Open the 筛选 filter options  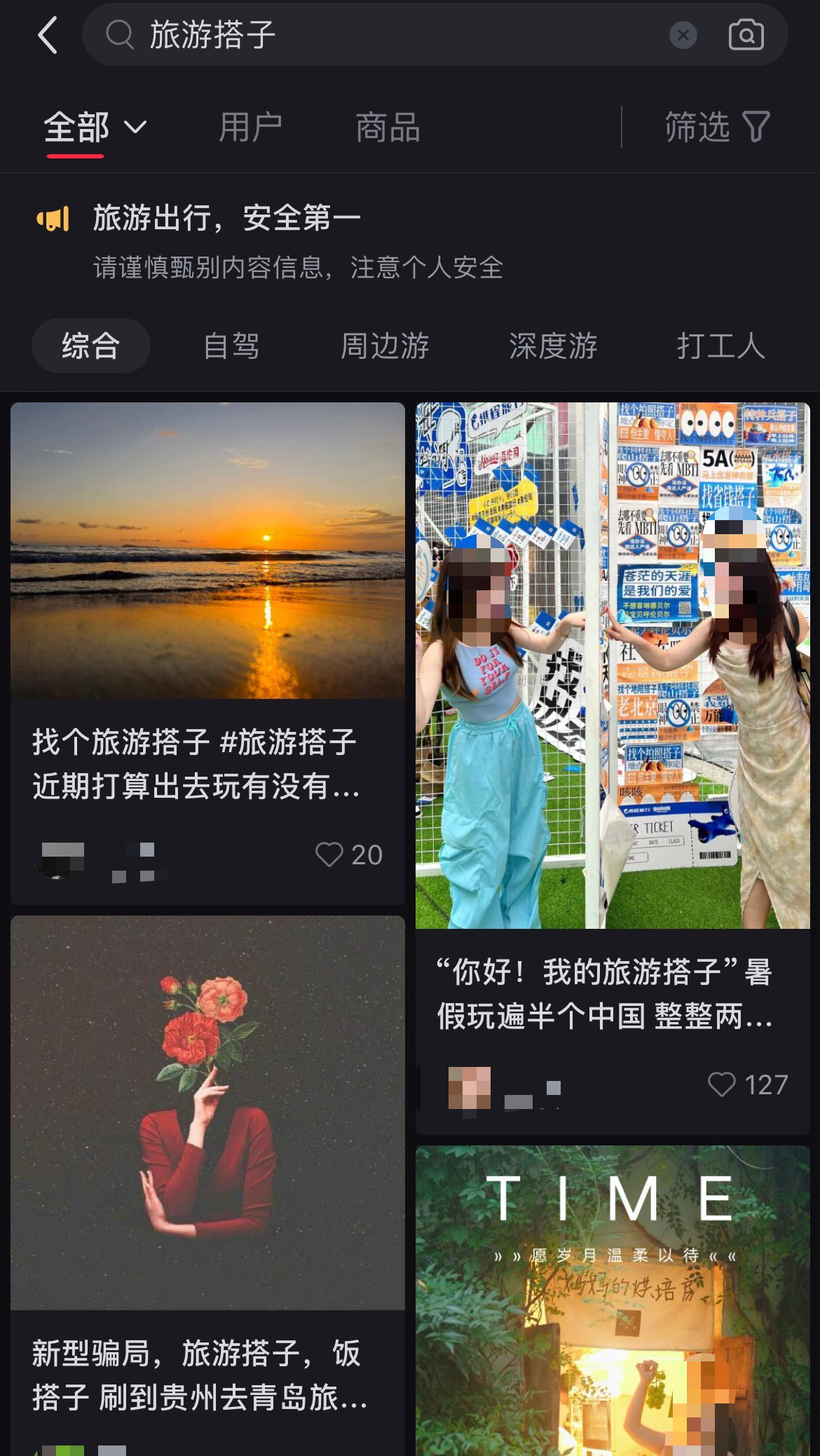[x=716, y=128]
